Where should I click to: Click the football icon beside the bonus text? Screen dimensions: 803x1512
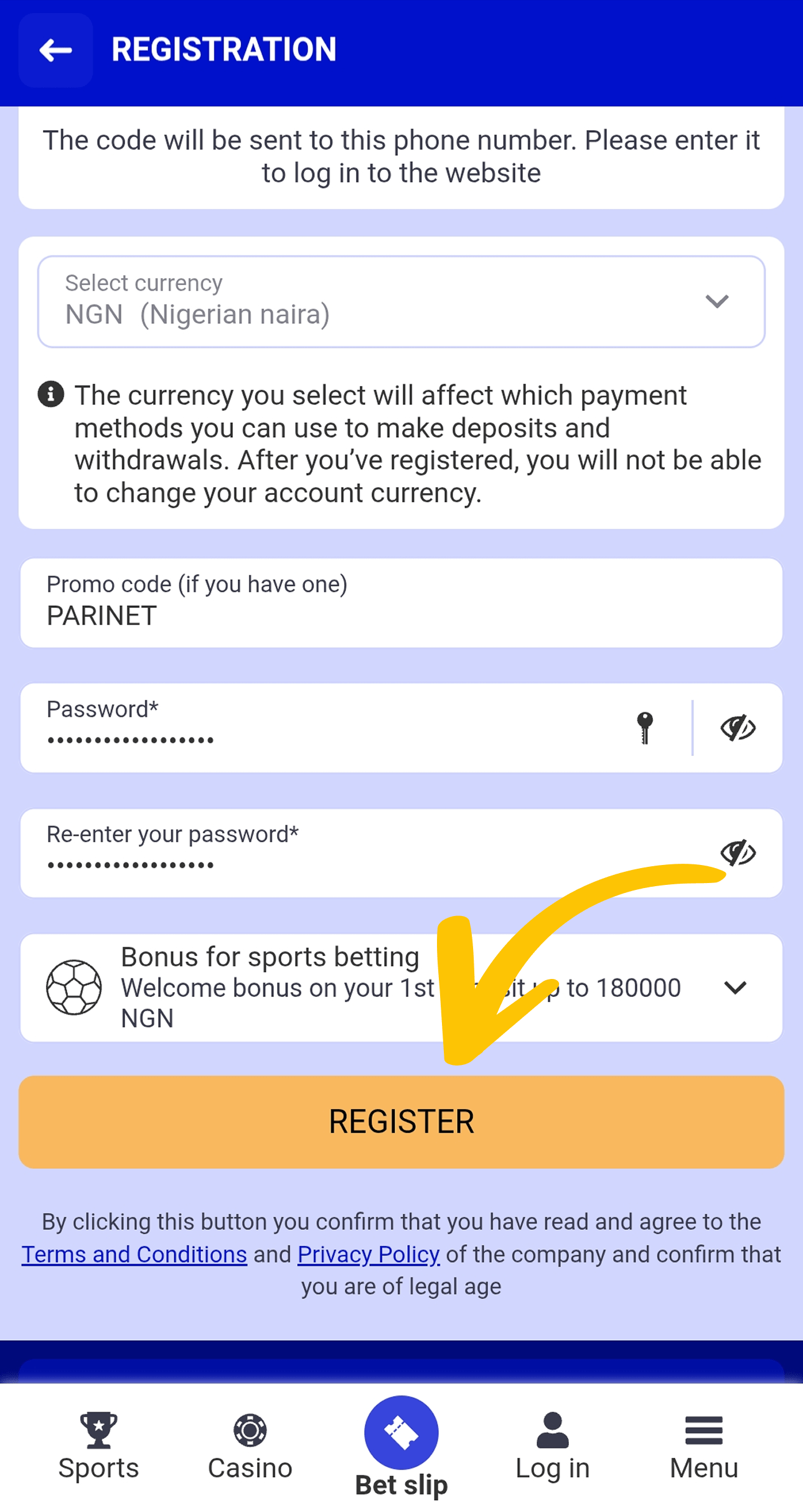click(x=73, y=988)
